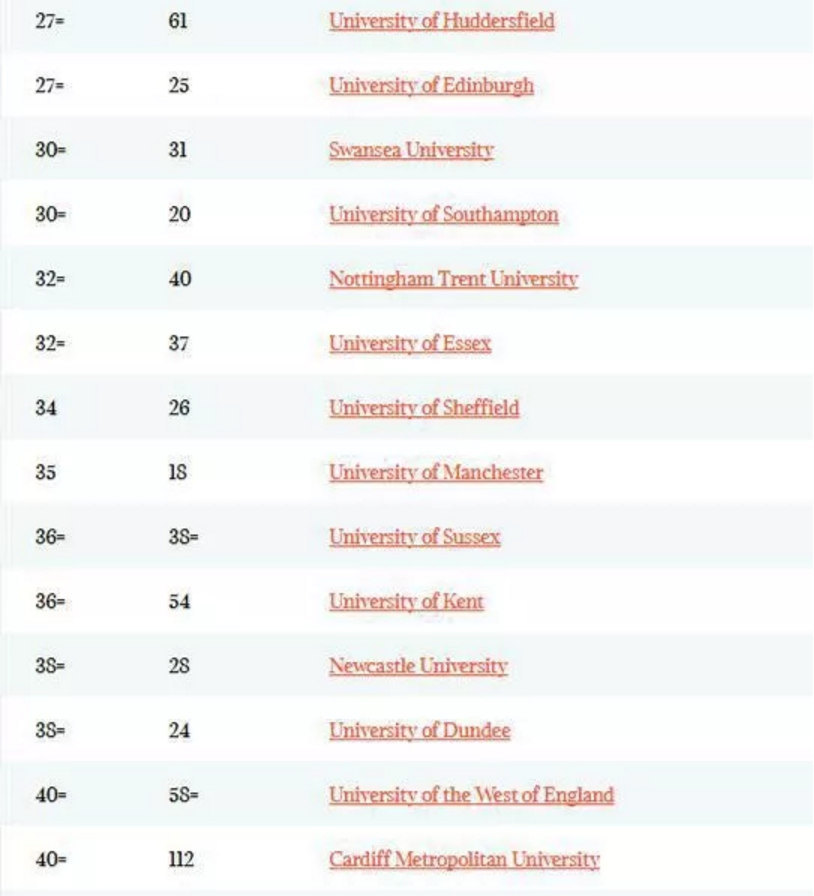Select the University of Sussex link

(x=414, y=537)
